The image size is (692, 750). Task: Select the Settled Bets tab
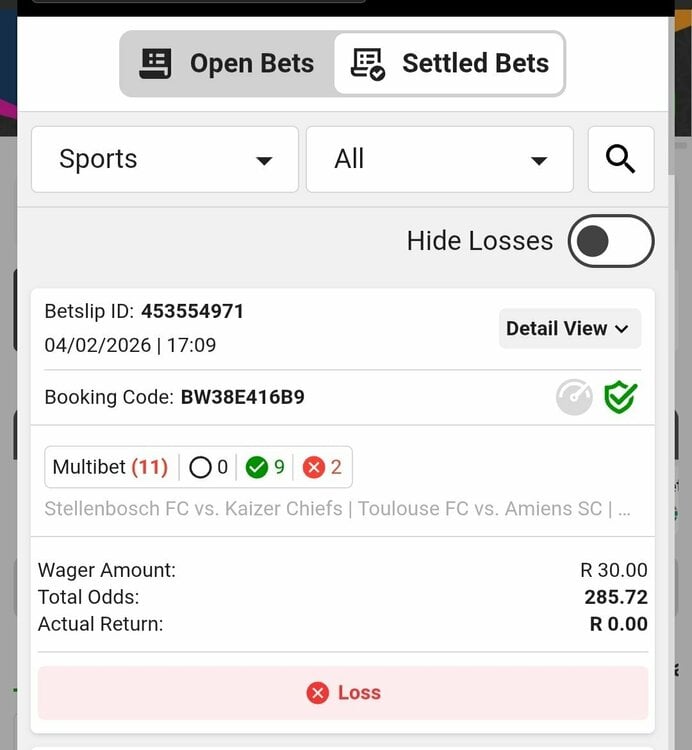click(x=449, y=64)
